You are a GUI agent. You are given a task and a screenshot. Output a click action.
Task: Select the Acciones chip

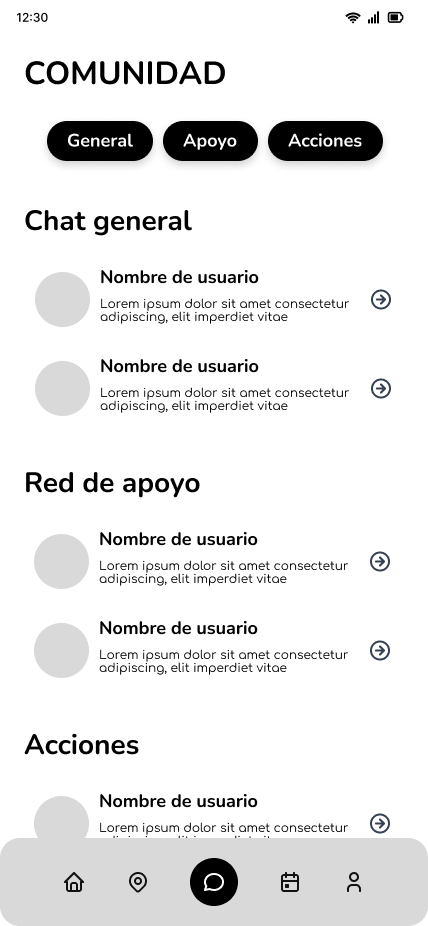point(325,141)
